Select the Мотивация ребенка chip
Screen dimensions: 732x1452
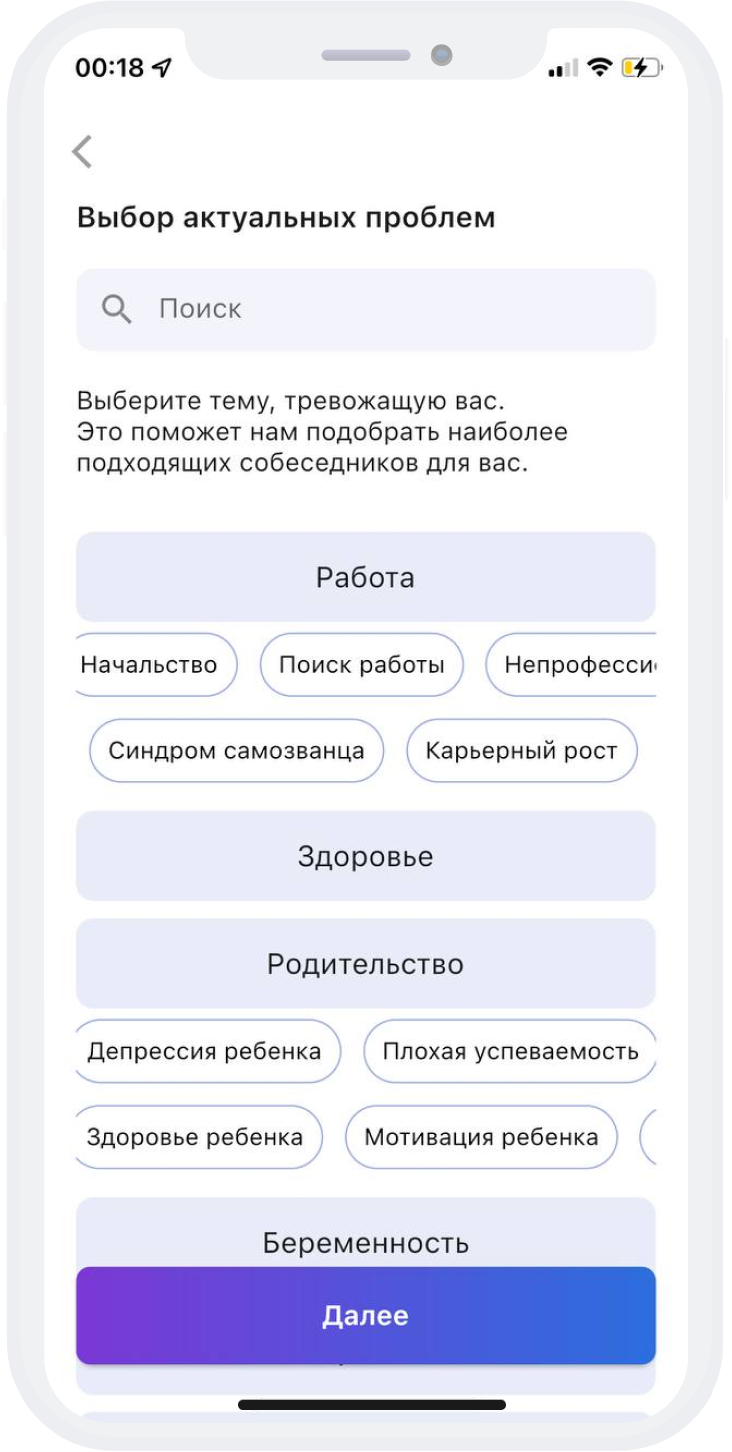[x=481, y=1137]
